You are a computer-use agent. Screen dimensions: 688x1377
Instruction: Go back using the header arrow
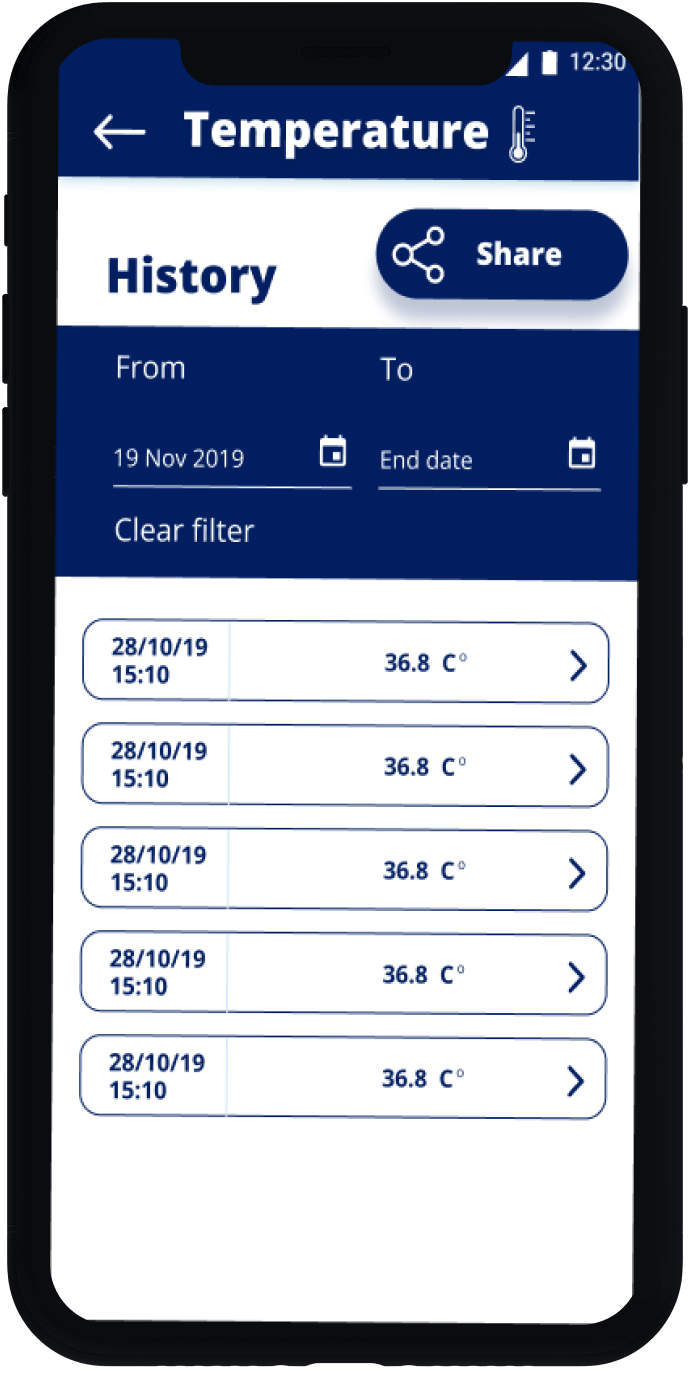pos(119,132)
